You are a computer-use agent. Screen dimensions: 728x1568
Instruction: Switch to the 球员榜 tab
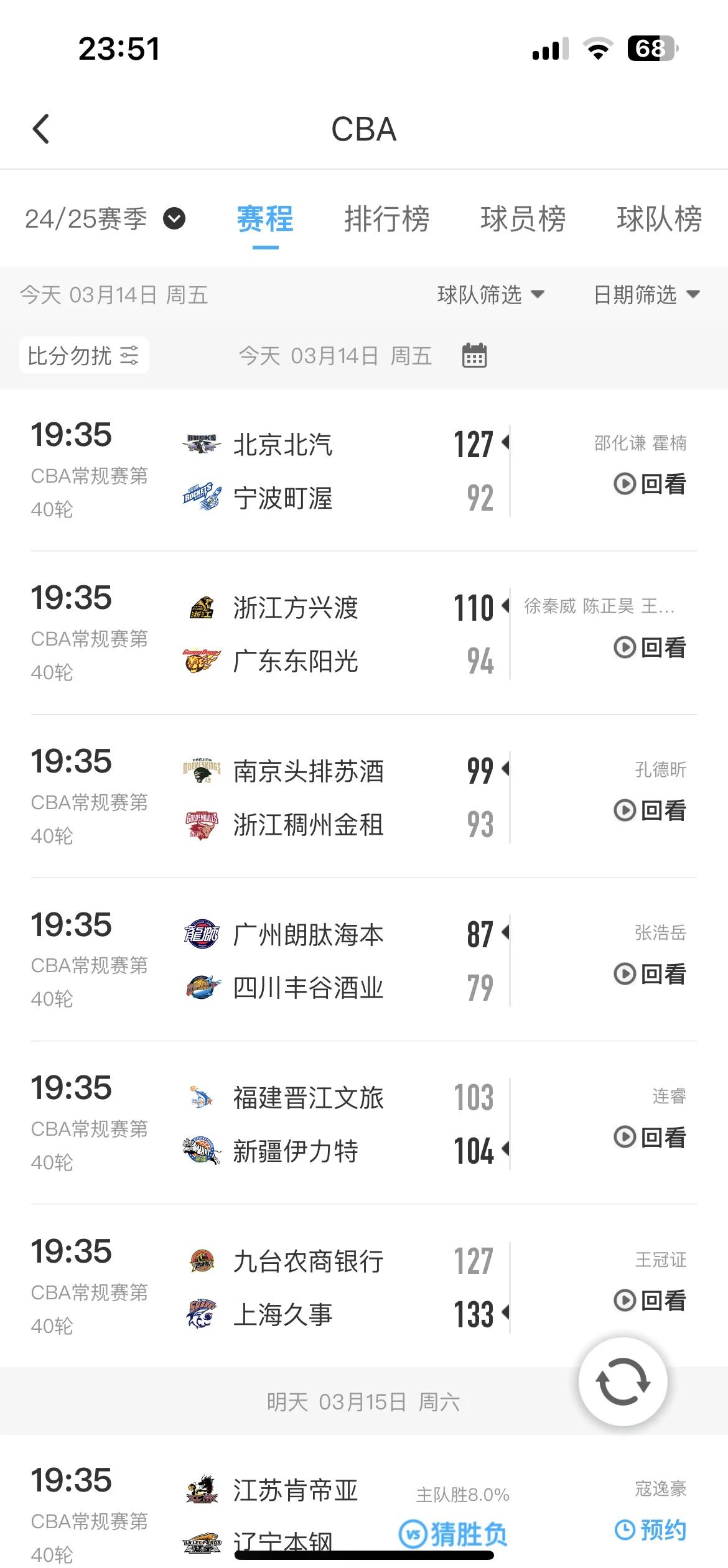point(523,219)
